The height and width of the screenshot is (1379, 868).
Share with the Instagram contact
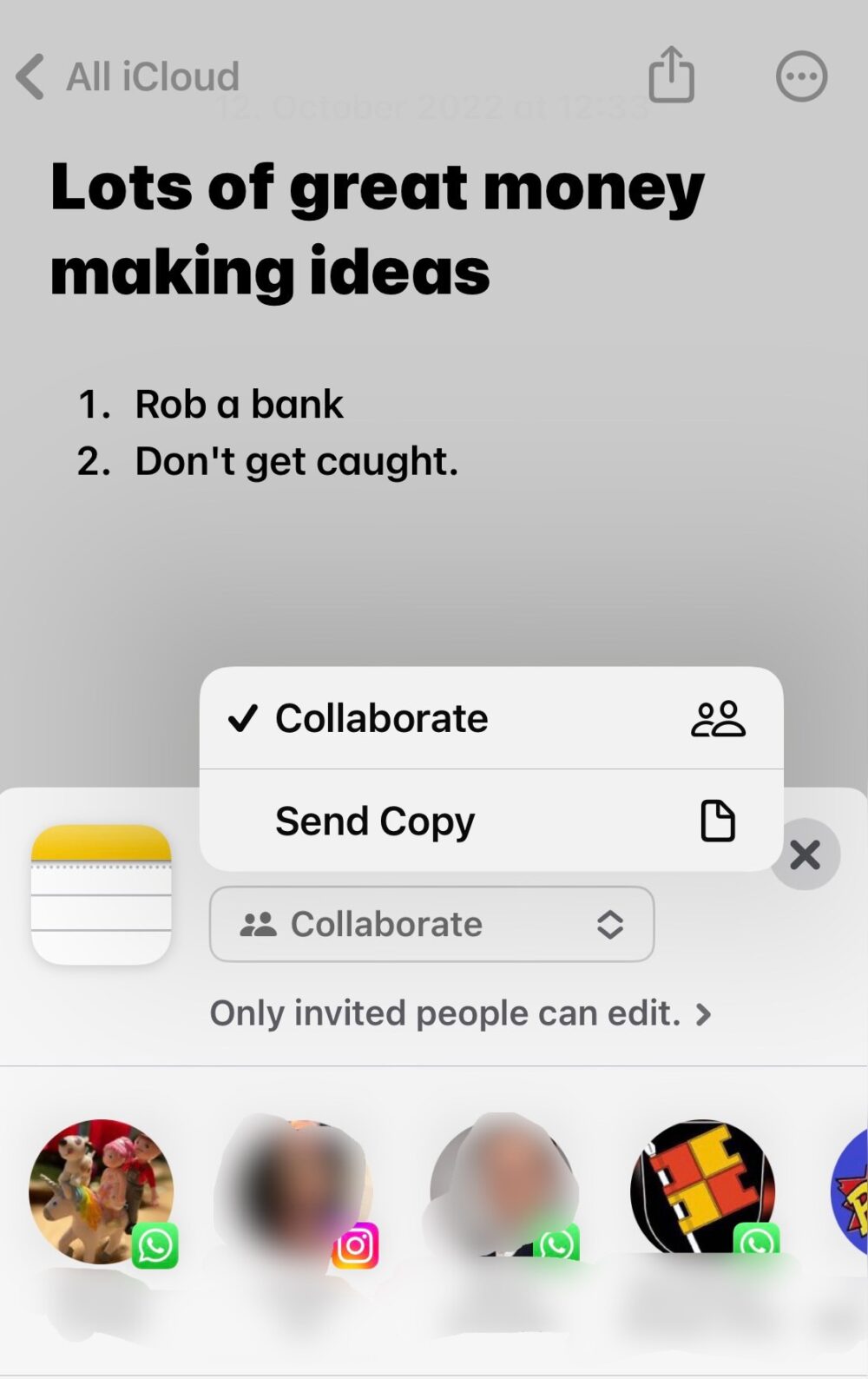point(299,1191)
